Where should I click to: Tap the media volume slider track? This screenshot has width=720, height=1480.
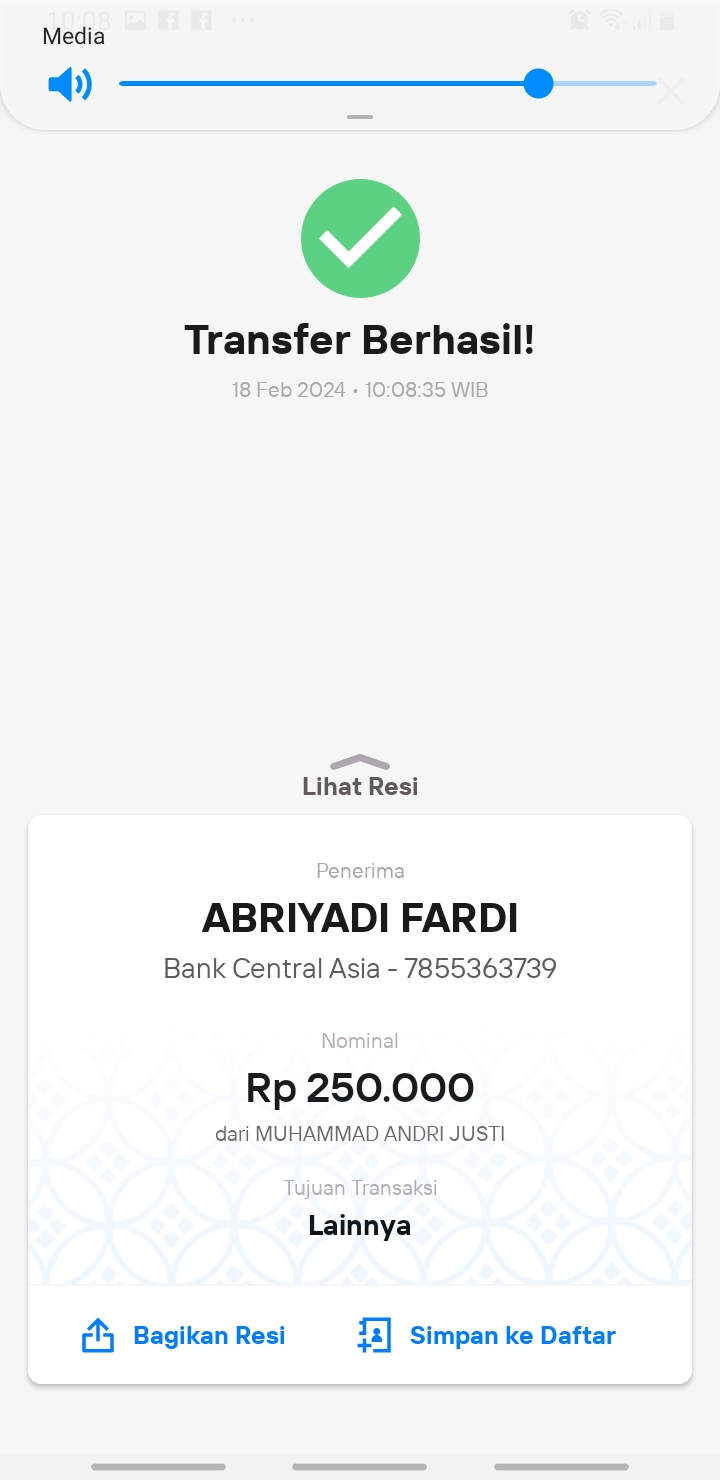(388, 84)
